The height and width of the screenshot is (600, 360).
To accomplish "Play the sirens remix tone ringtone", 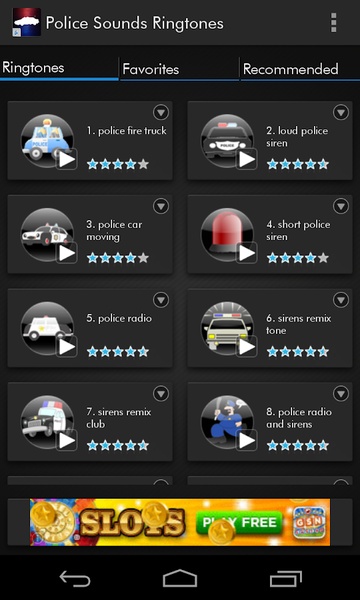I will (247, 347).
